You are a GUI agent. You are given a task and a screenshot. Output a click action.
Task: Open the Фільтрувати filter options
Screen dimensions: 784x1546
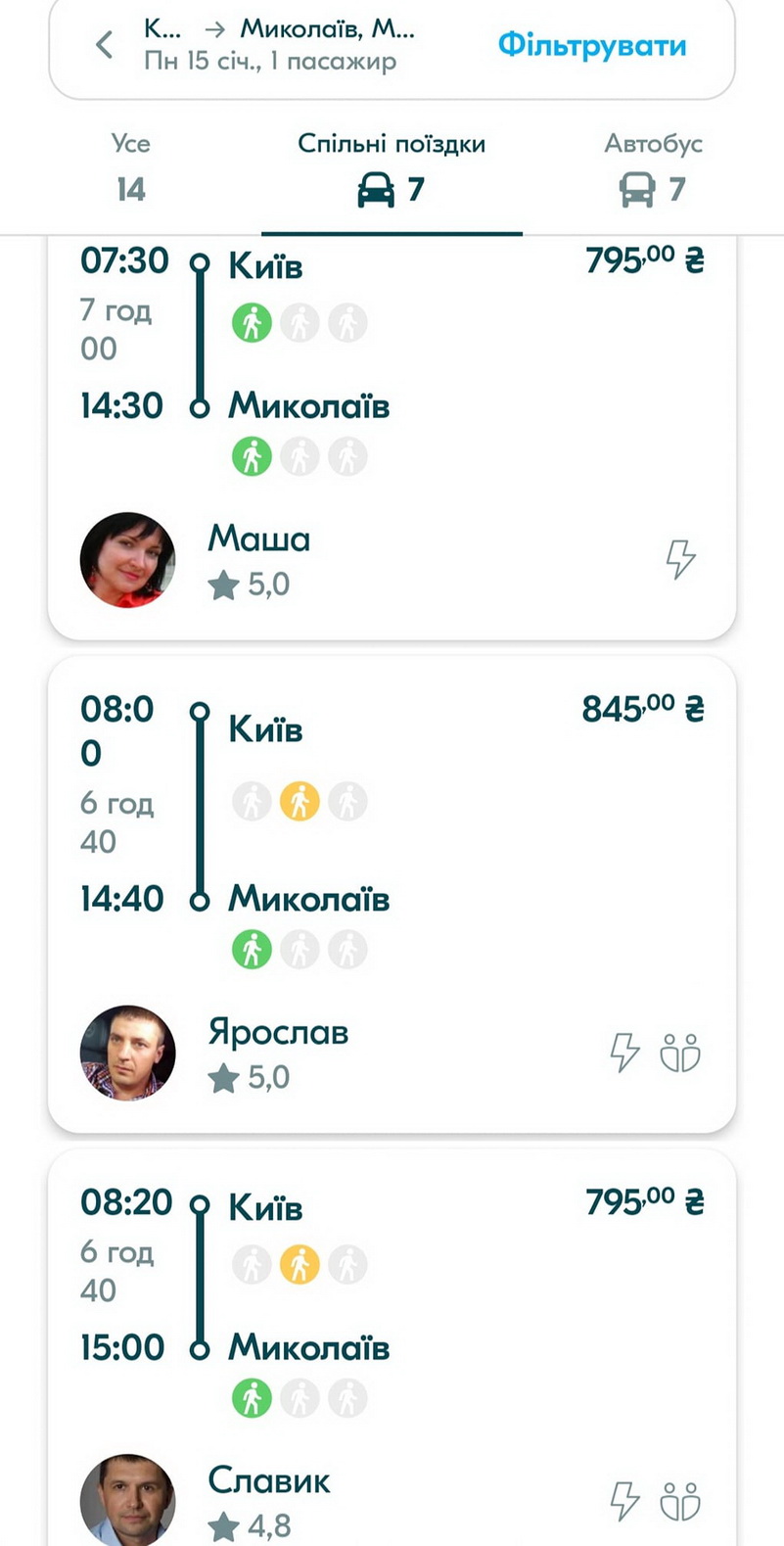point(591,45)
